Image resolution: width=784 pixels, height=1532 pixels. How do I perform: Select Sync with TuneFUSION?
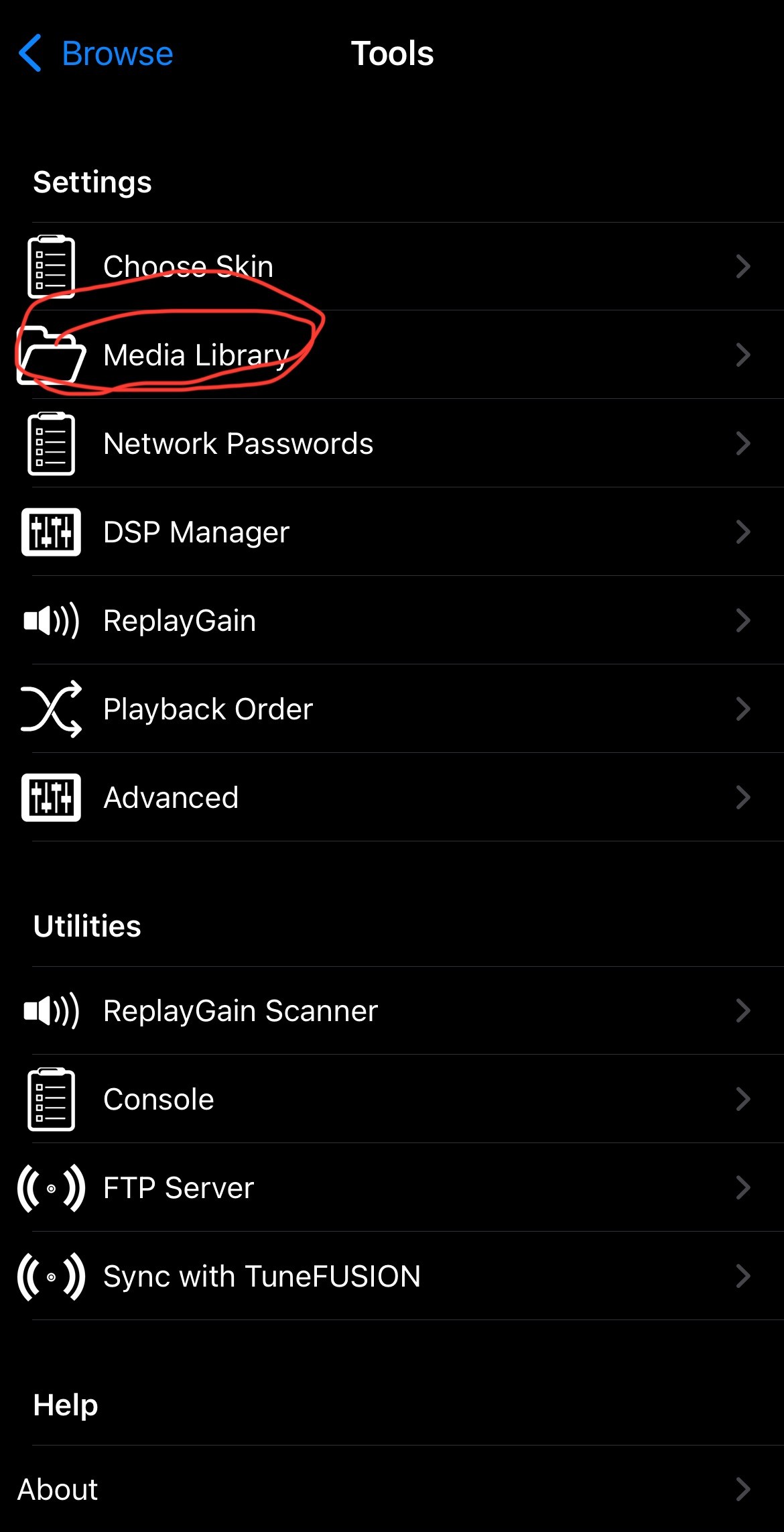point(261,1277)
